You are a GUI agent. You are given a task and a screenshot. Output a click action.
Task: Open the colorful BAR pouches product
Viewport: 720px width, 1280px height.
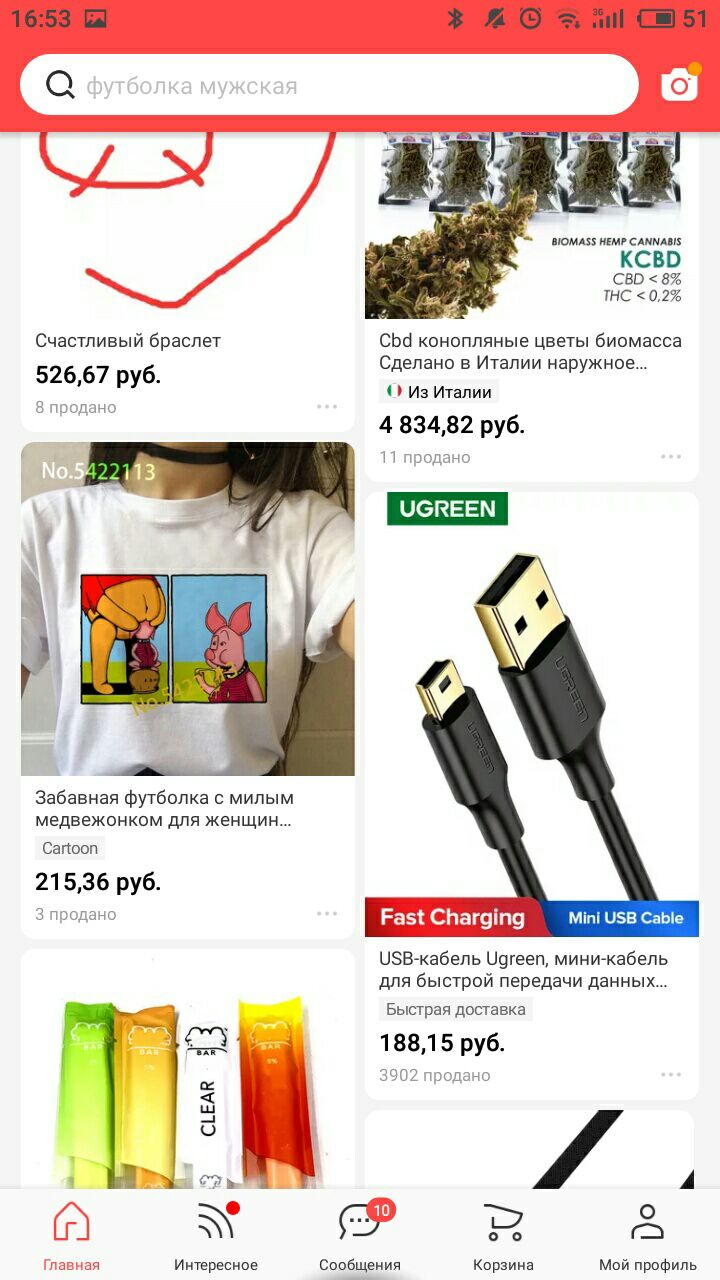187,1080
